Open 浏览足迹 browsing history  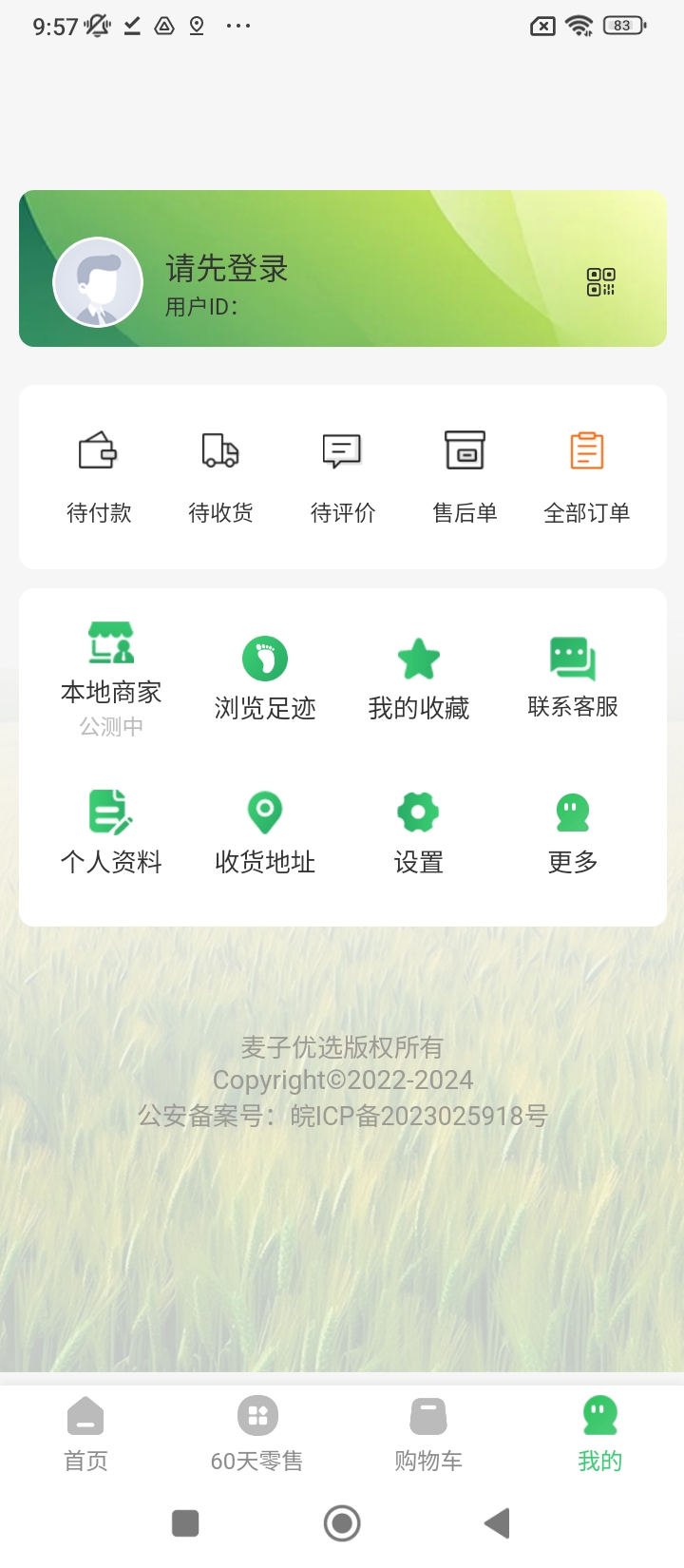tap(265, 677)
